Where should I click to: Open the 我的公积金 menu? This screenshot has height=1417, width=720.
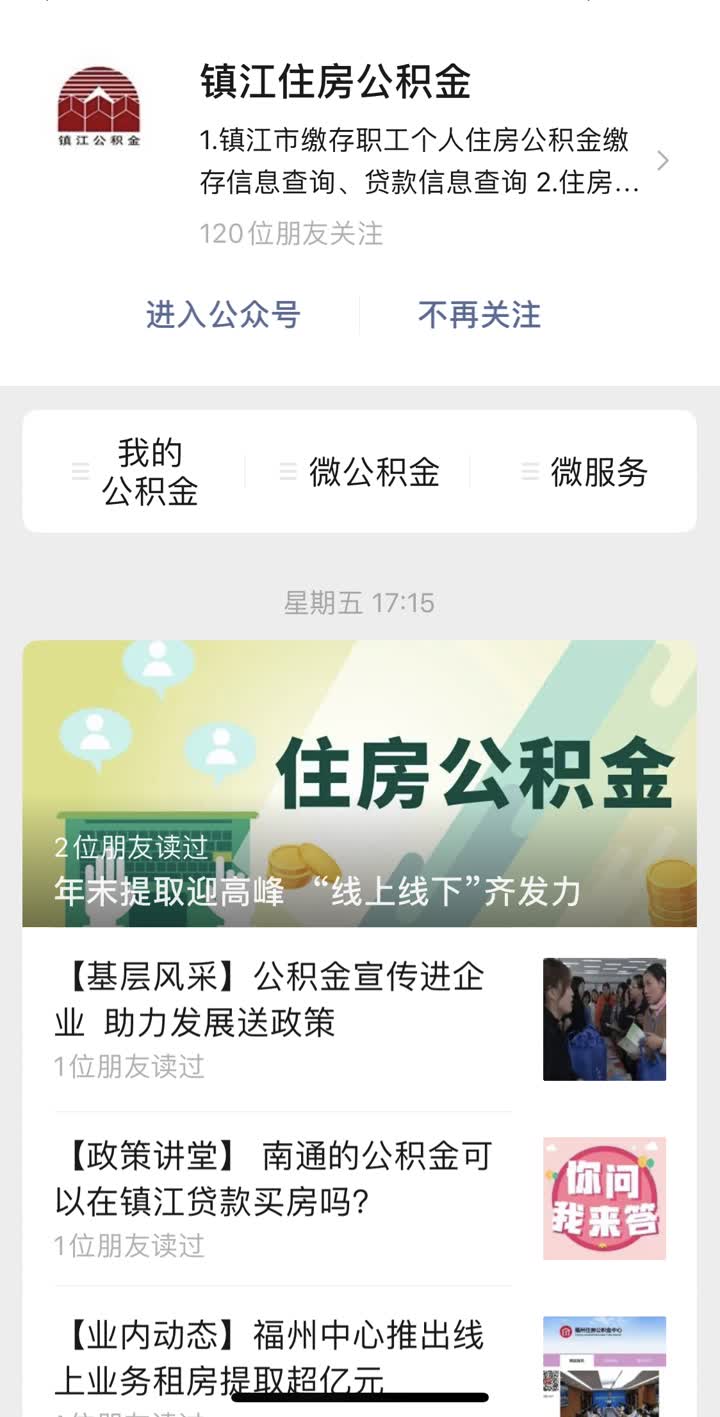click(150, 472)
